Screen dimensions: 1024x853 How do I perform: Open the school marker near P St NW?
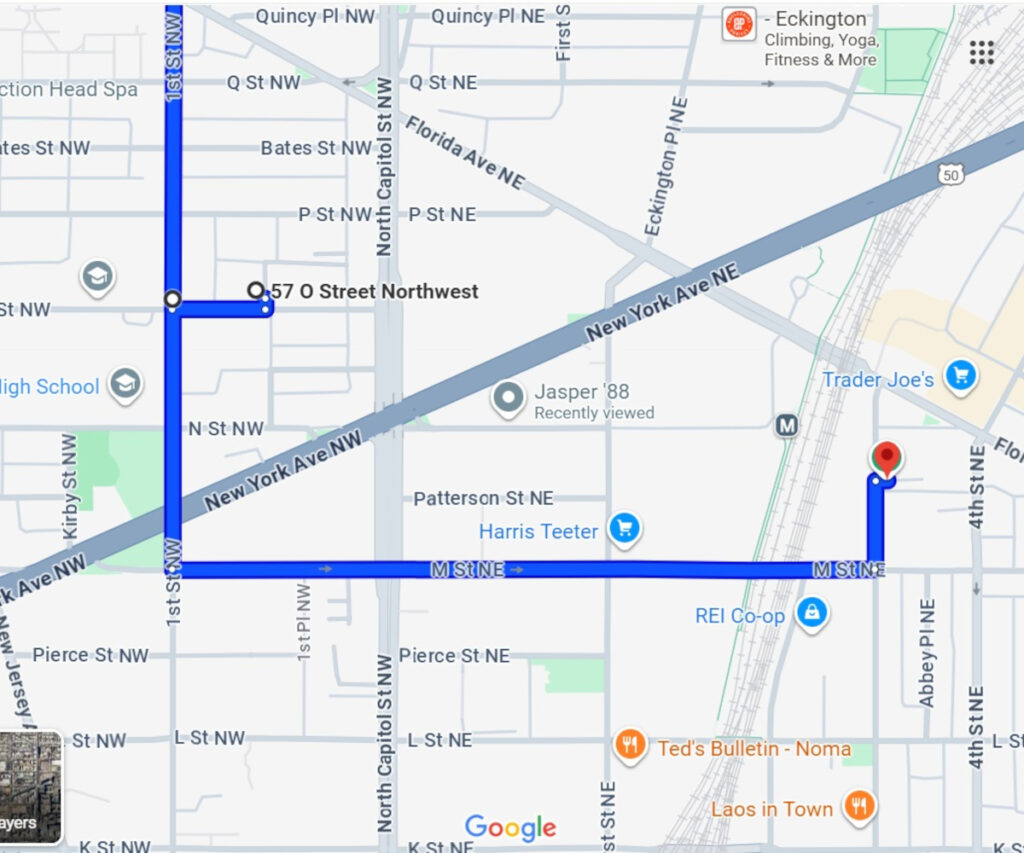tap(97, 277)
